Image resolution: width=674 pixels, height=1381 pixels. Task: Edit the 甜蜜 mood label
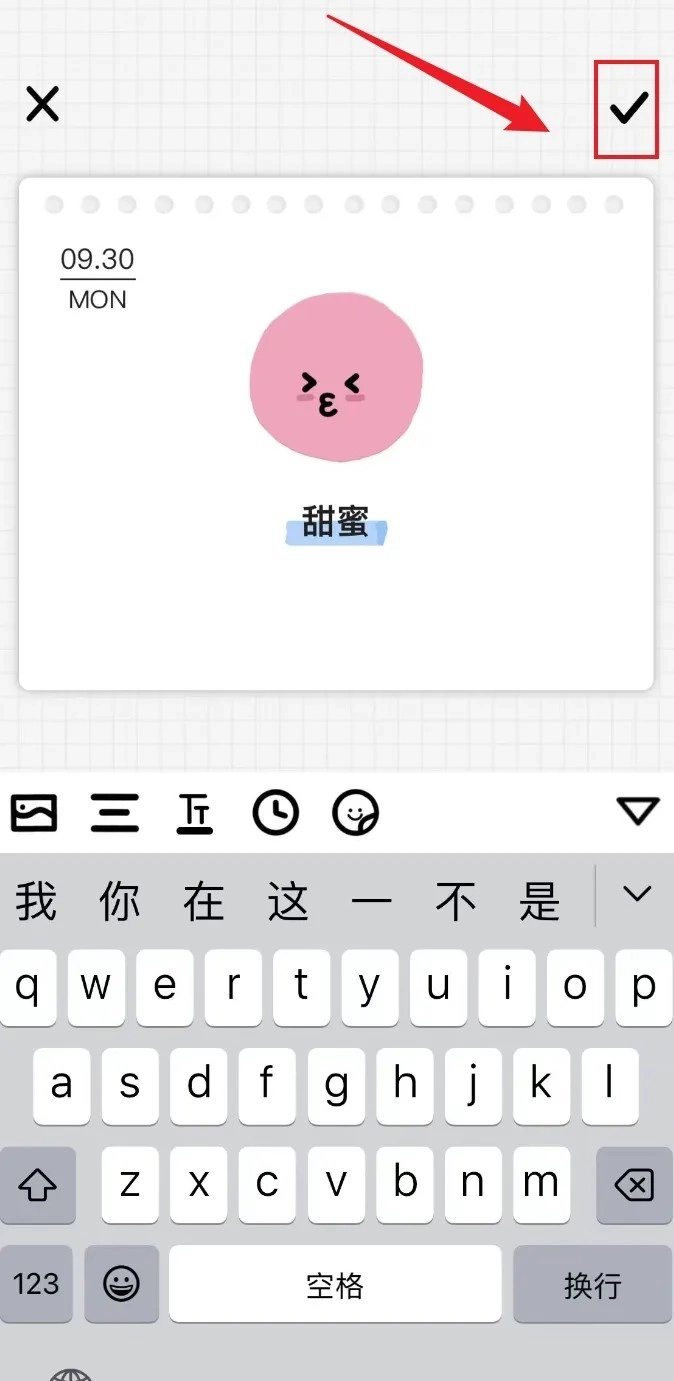[x=336, y=523]
